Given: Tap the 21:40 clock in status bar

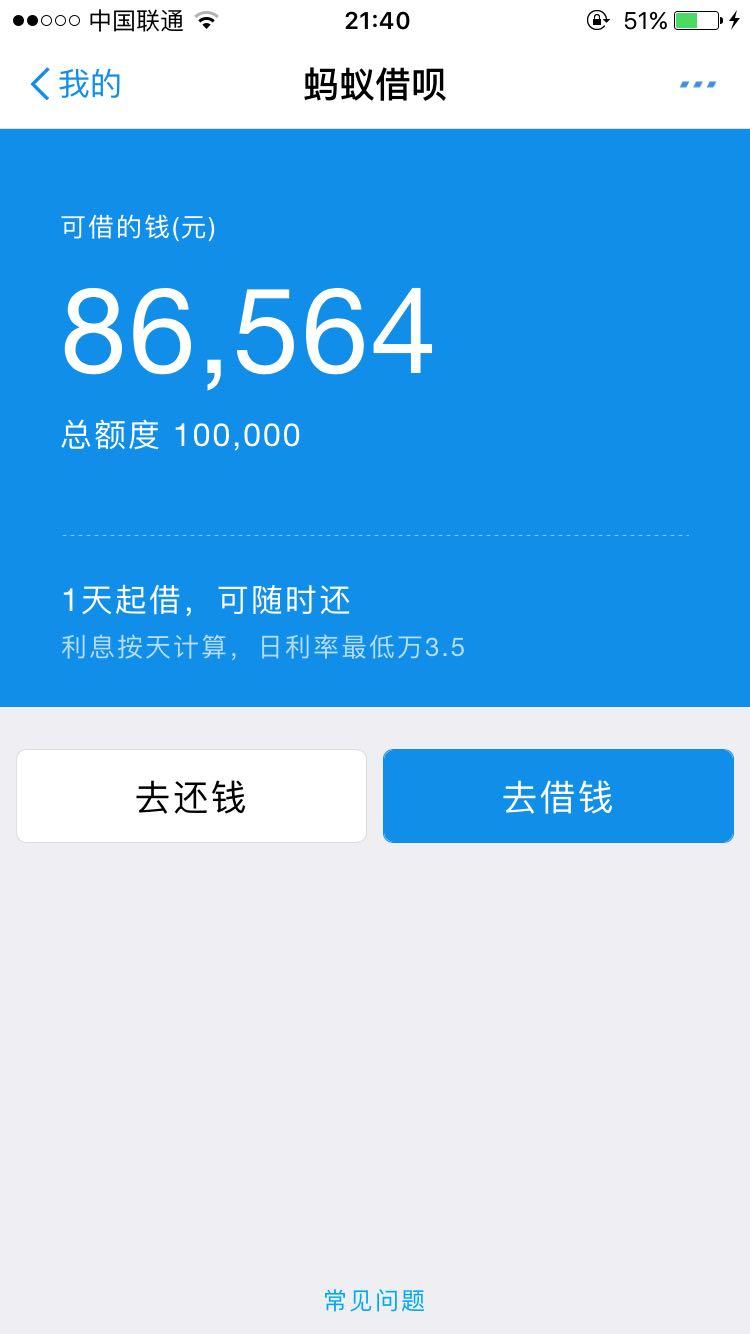Looking at the screenshot, I should click(x=374, y=19).
